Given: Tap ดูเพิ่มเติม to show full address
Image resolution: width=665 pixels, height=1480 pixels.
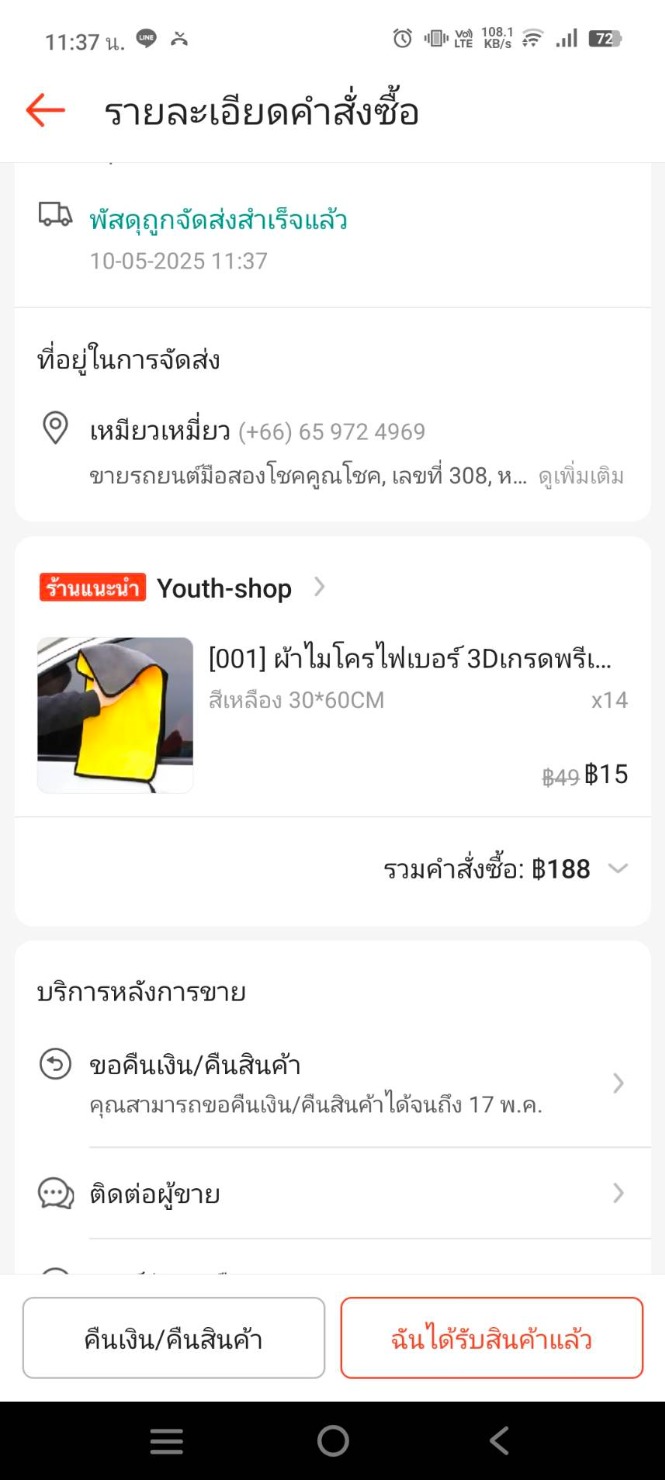Looking at the screenshot, I should (x=580, y=476).
